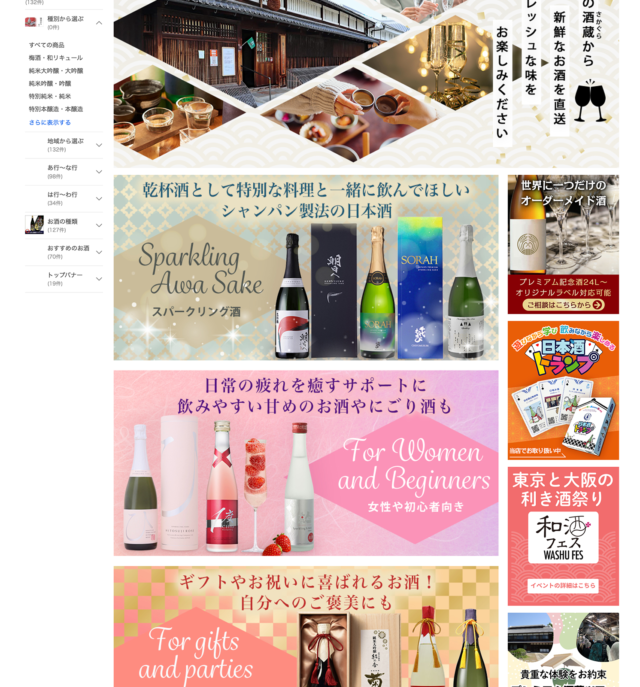Viewport: 640px width, 687px height.
Task: Open the 和酒フェス event details banner
Action: pos(562,536)
